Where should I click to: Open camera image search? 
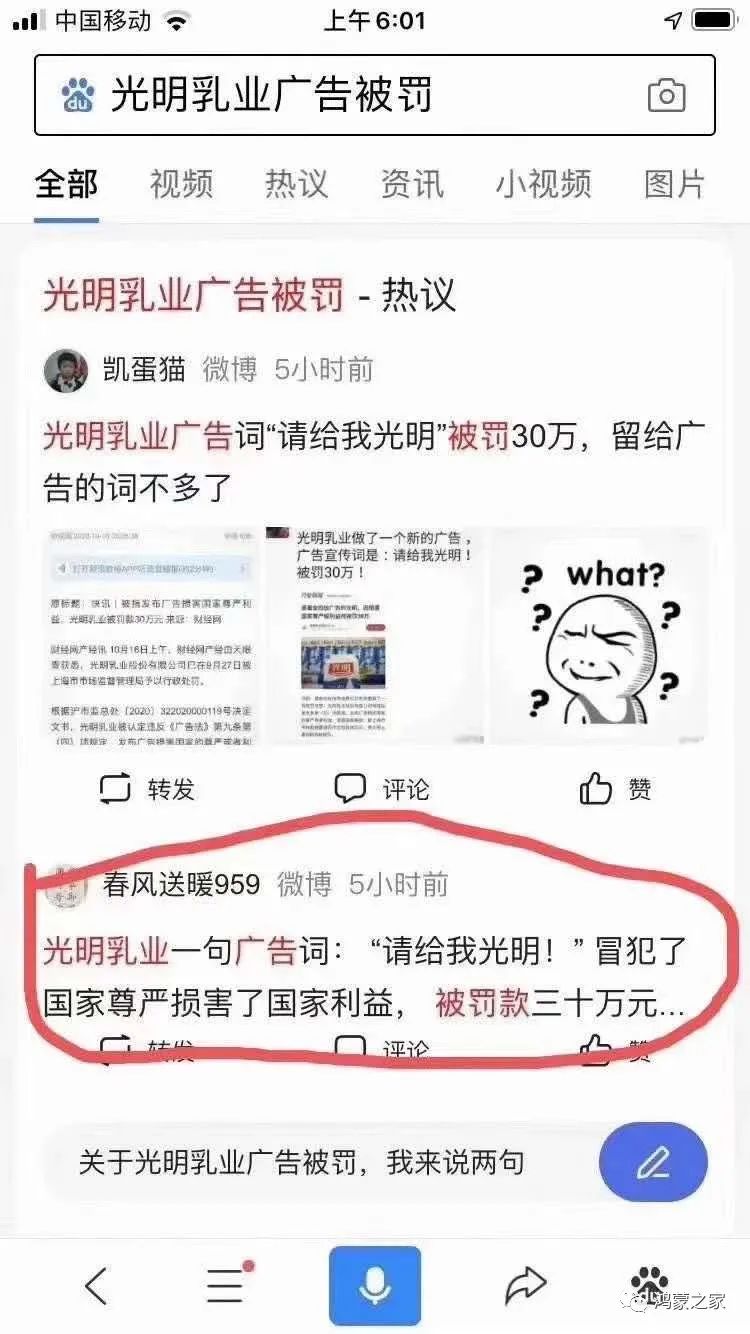click(x=666, y=96)
